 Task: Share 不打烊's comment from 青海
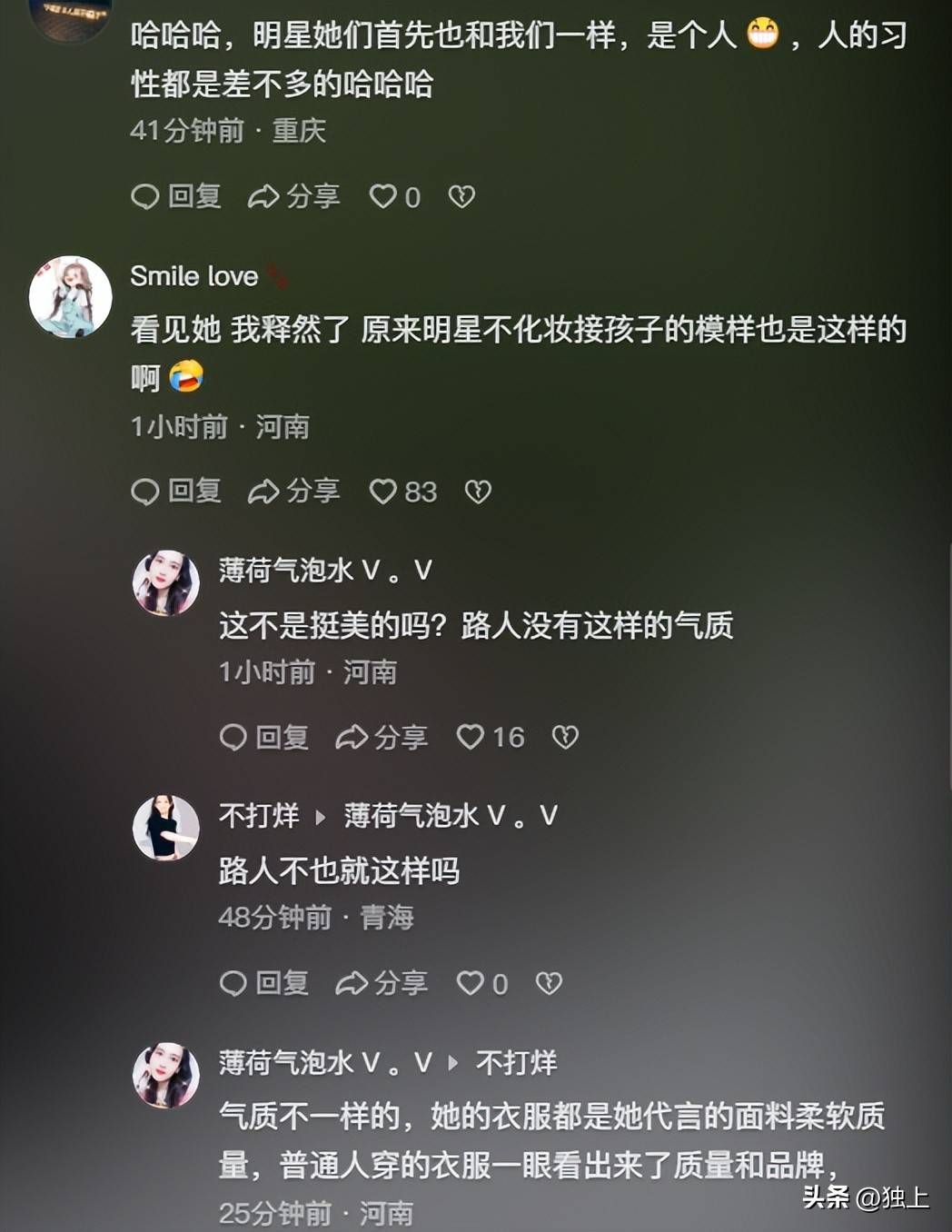pyautogui.click(x=382, y=983)
